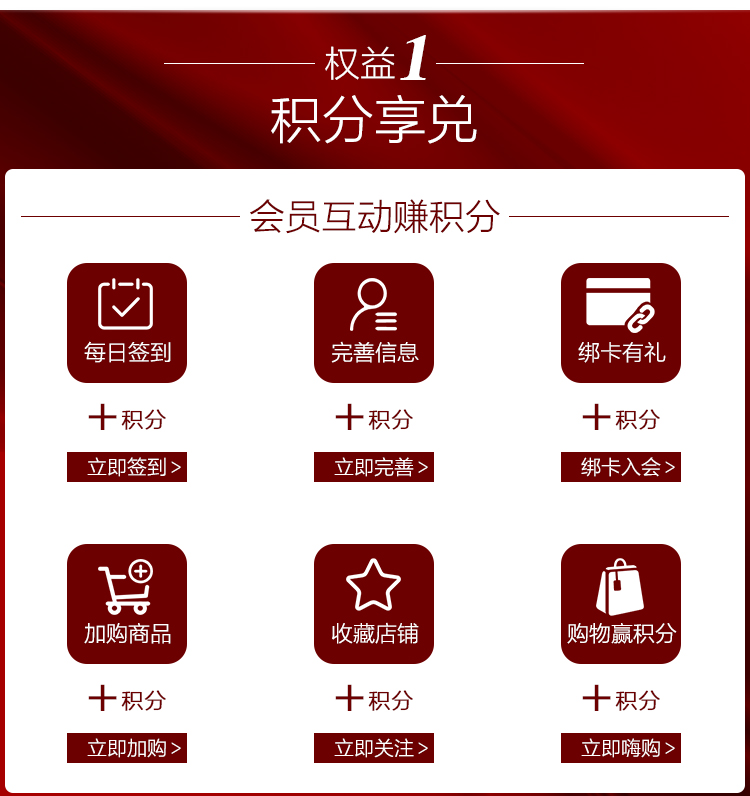The image size is (750, 796).
Task: Open 立即完善 to complete profile info
Action: [x=374, y=467]
